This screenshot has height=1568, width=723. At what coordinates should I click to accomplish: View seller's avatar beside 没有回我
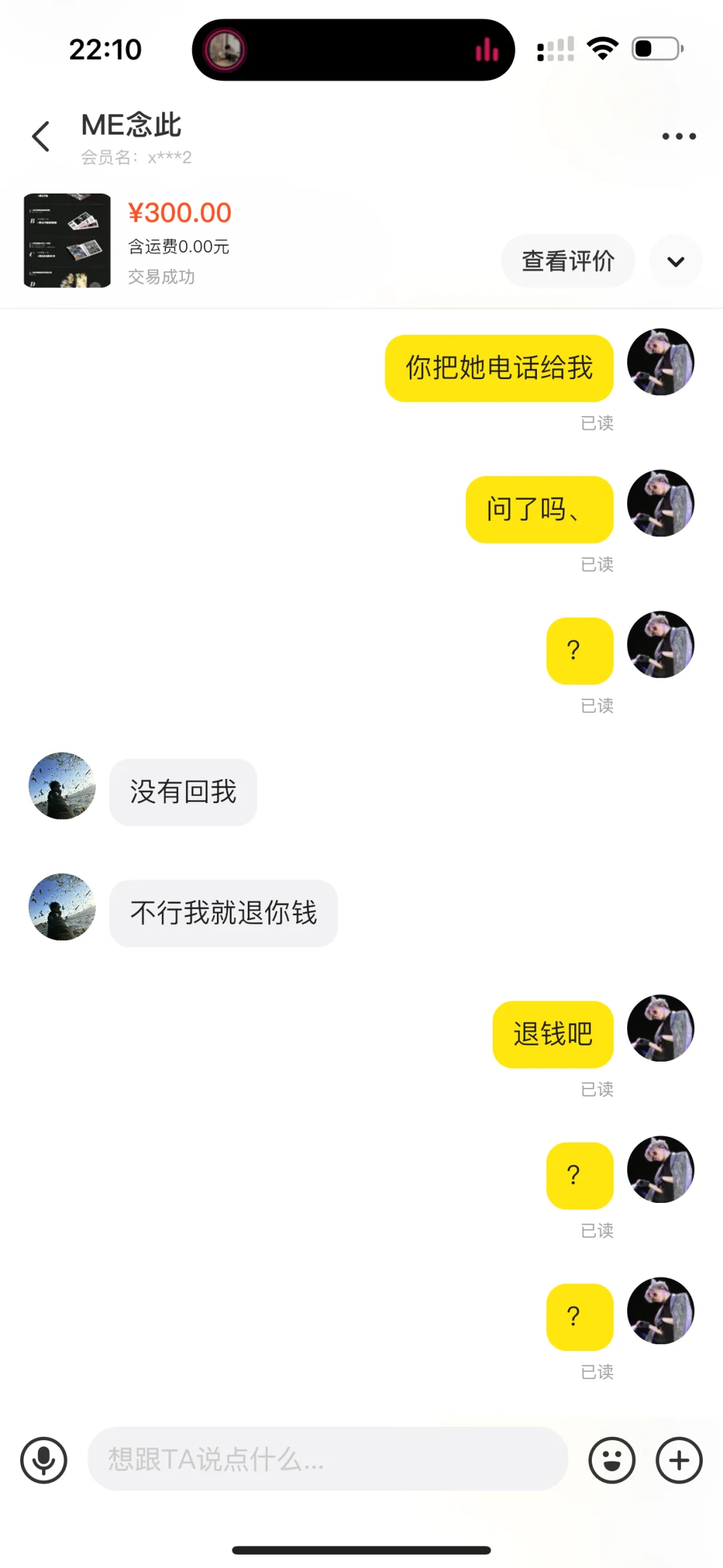coord(62,786)
